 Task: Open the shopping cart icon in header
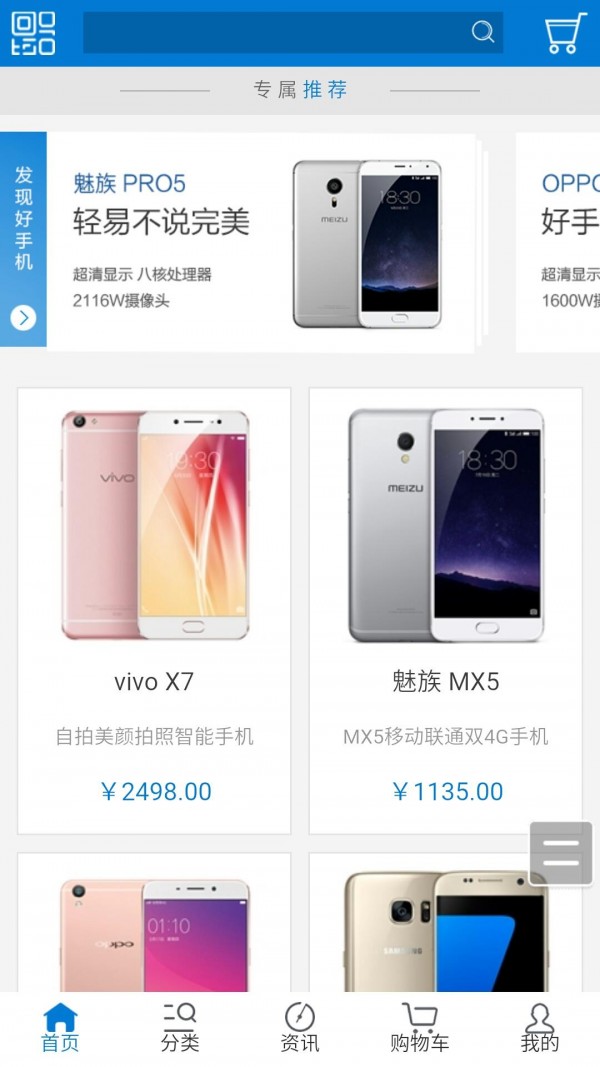tap(565, 33)
